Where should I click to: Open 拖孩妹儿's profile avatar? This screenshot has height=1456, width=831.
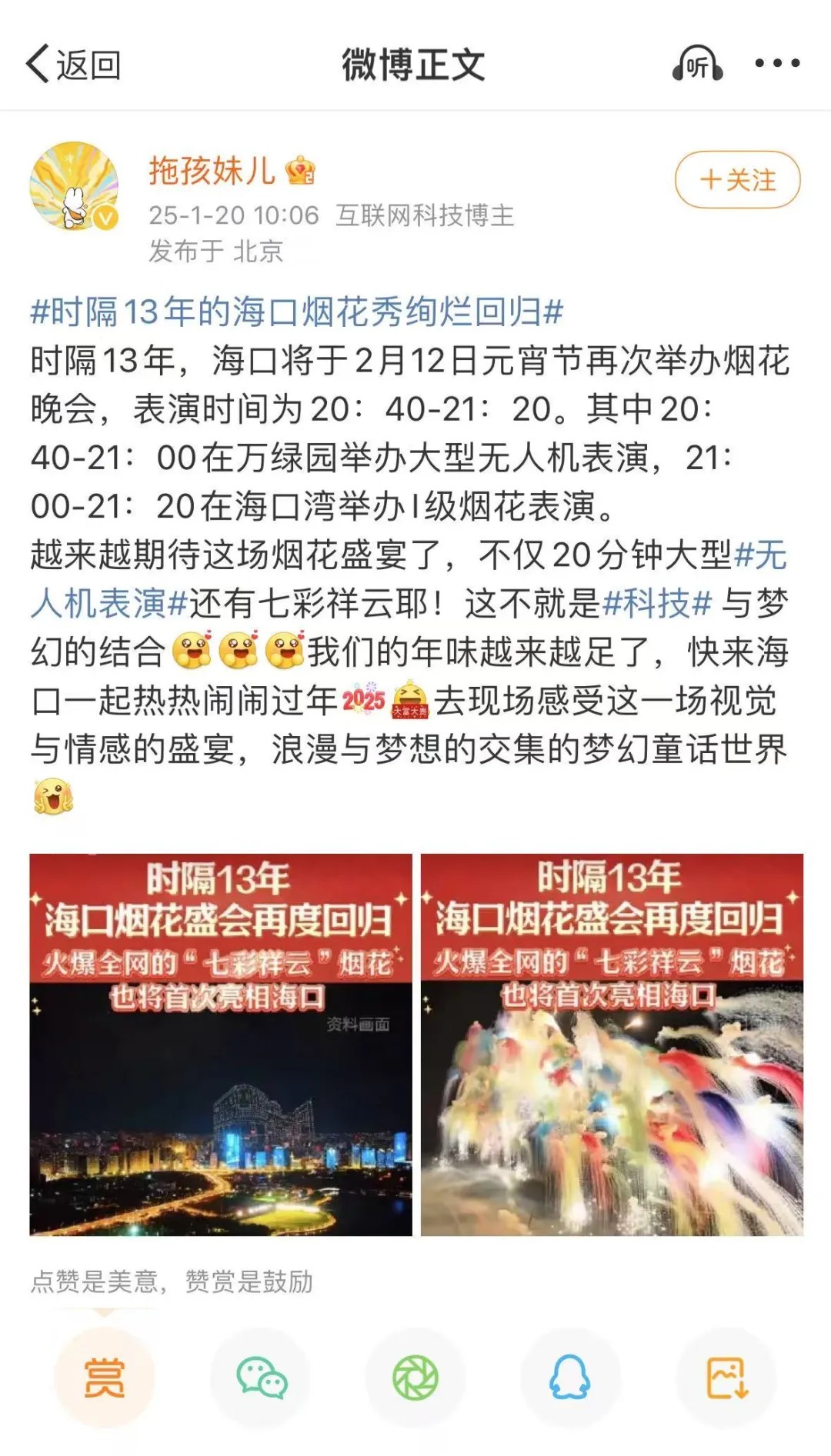click(74, 185)
